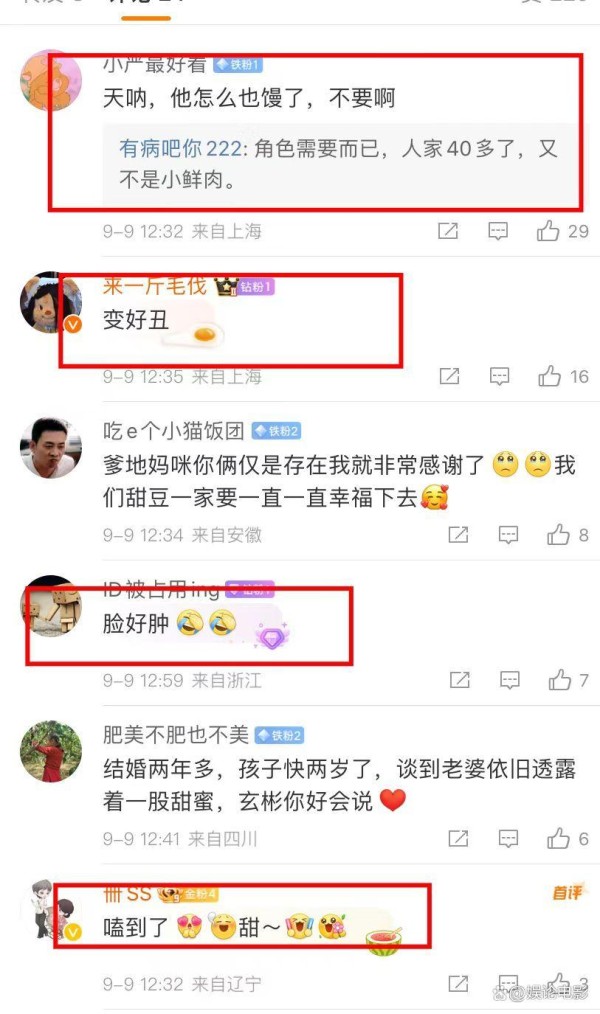Reply to the comment 变好丑
The width and height of the screenshot is (600, 1014).
[499, 376]
